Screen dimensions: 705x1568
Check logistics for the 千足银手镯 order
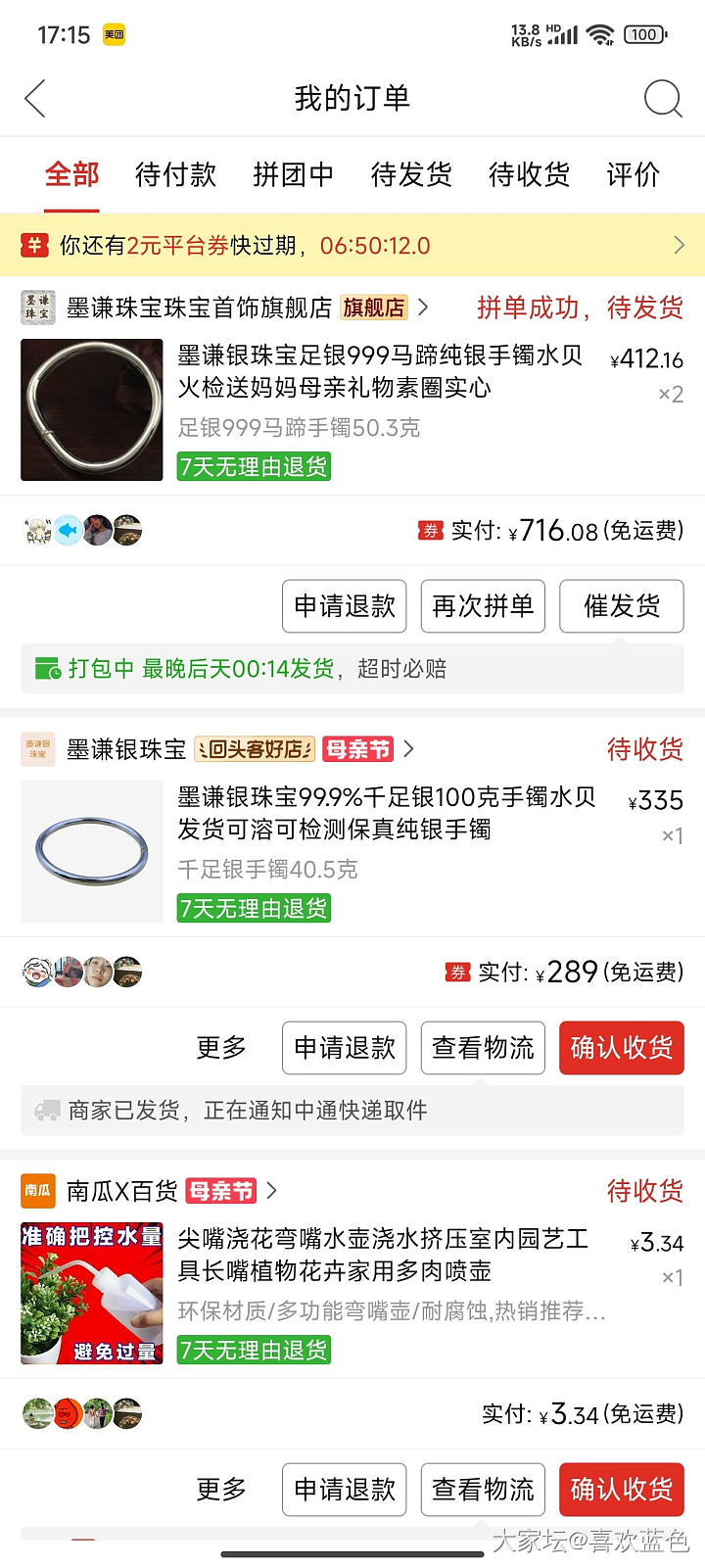click(x=483, y=1048)
